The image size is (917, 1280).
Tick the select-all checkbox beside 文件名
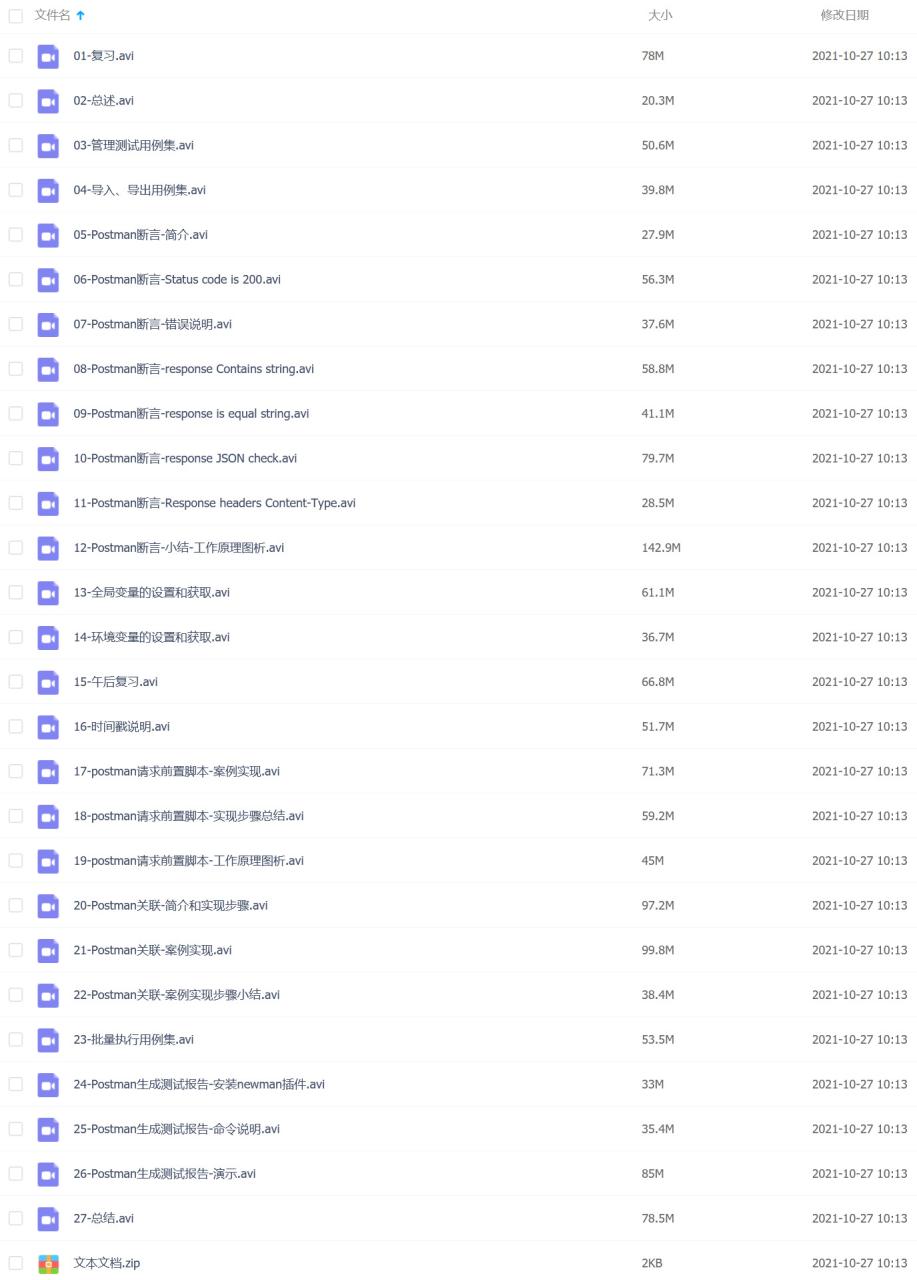15,15
